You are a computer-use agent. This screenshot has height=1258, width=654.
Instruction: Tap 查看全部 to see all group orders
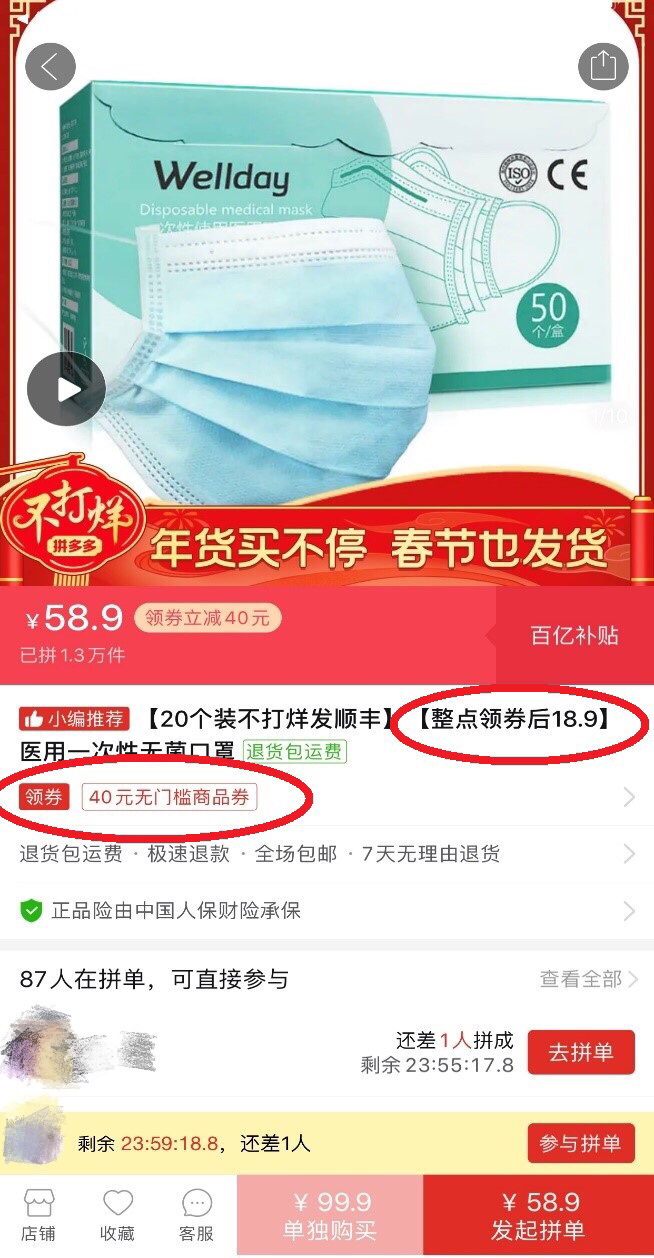click(x=588, y=979)
